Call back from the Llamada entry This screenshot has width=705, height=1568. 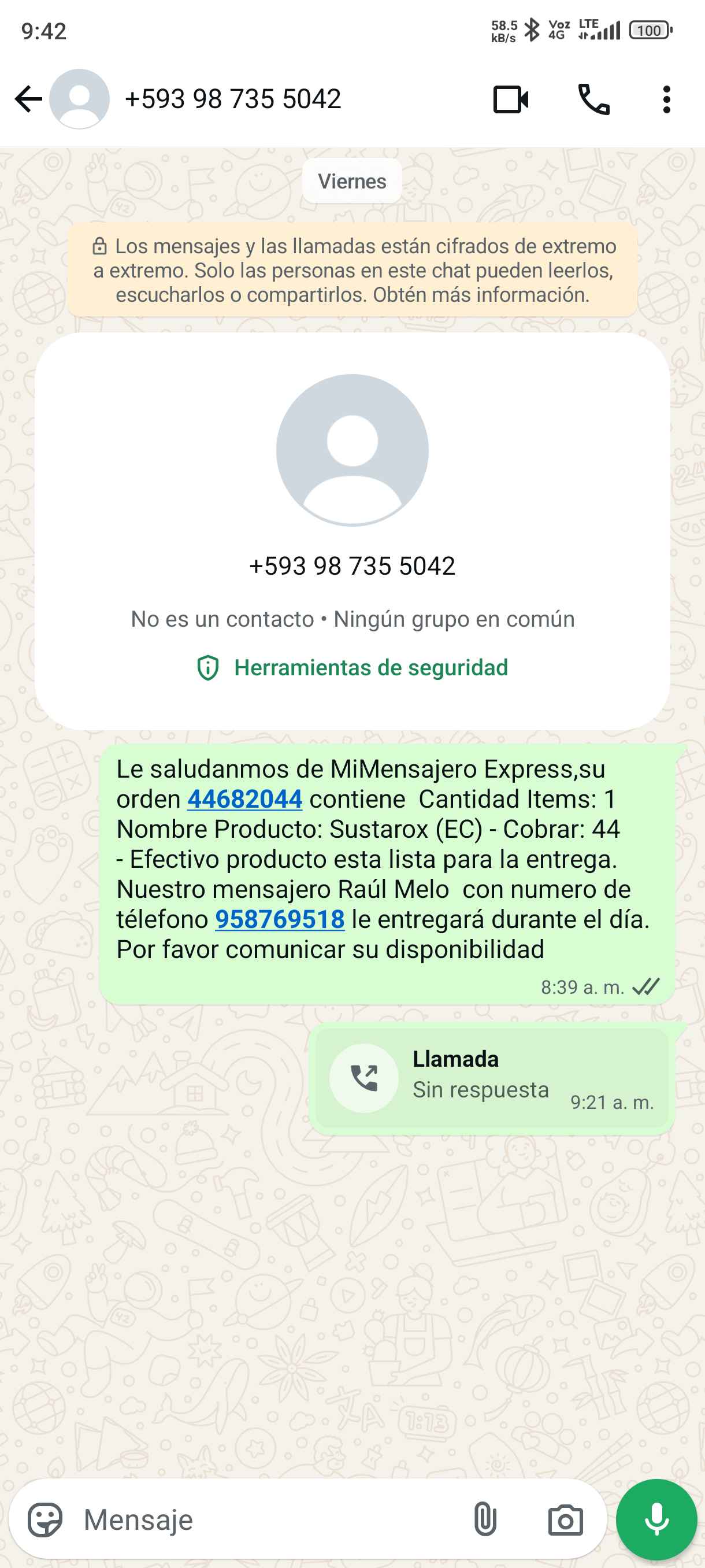tap(365, 1078)
